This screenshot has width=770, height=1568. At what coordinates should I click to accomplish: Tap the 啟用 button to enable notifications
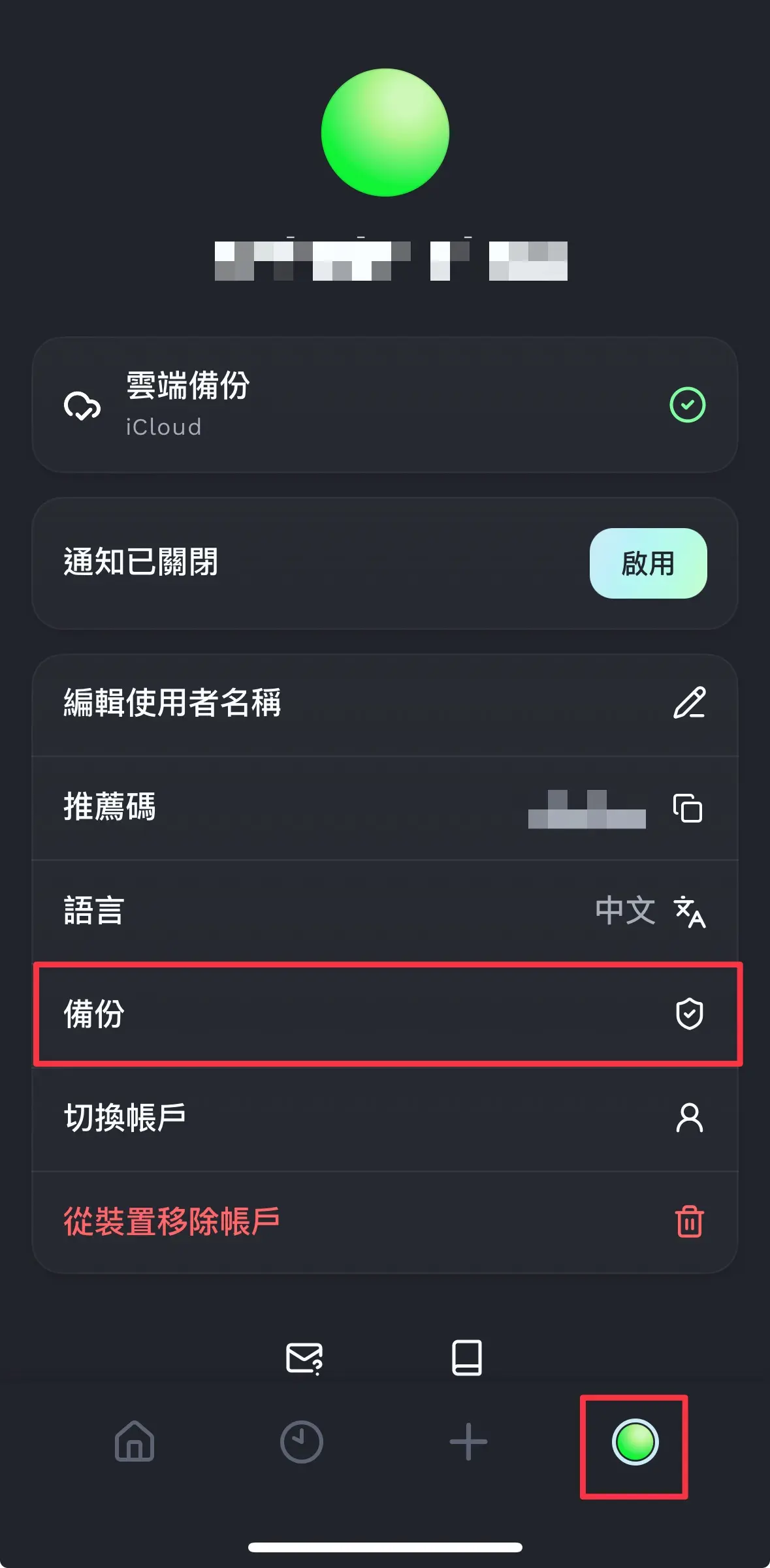647,563
